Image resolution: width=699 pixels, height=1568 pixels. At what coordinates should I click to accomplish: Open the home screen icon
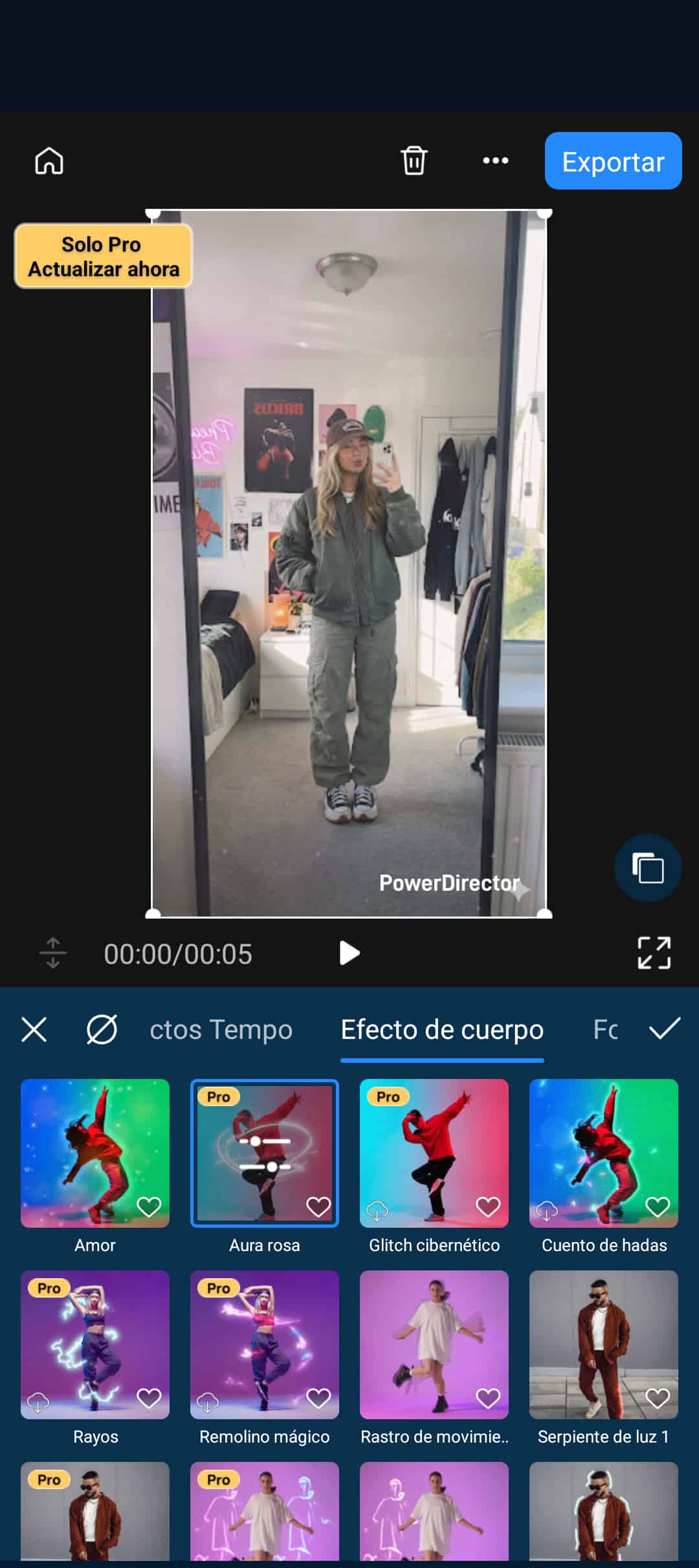pyautogui.click(x=49, y=161)
